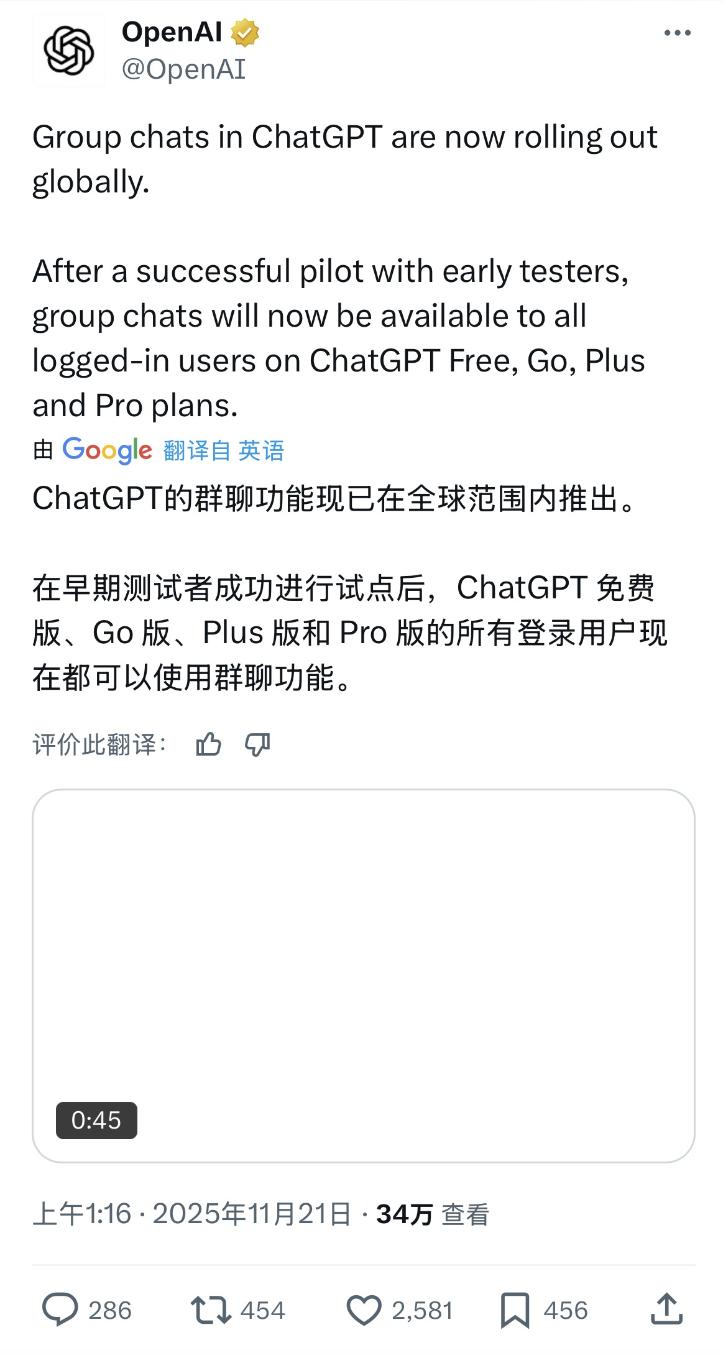Image resolution: width=724 pixels, height=1356 pixels.
Task: Share the tweet via share icon
Action: click(666, 1308)
